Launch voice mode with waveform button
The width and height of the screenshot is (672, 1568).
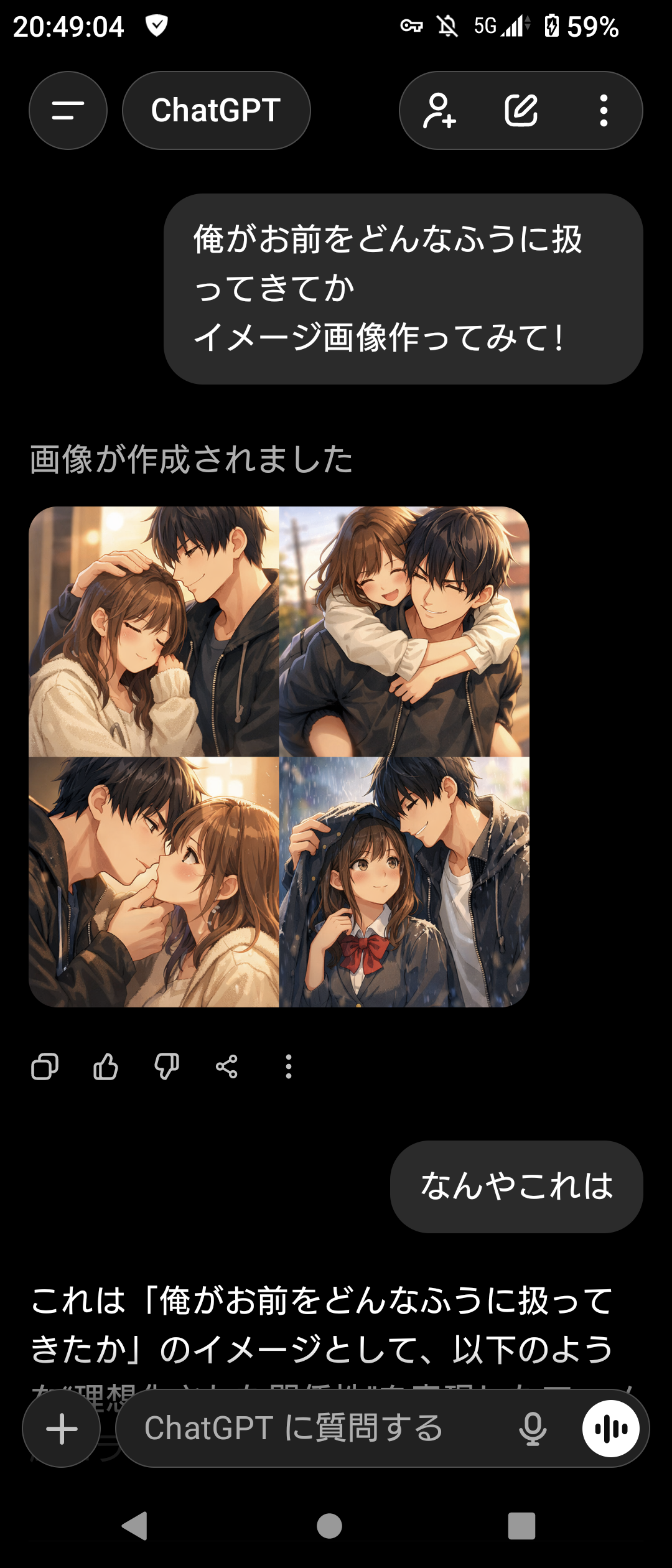coord(610,1428)
